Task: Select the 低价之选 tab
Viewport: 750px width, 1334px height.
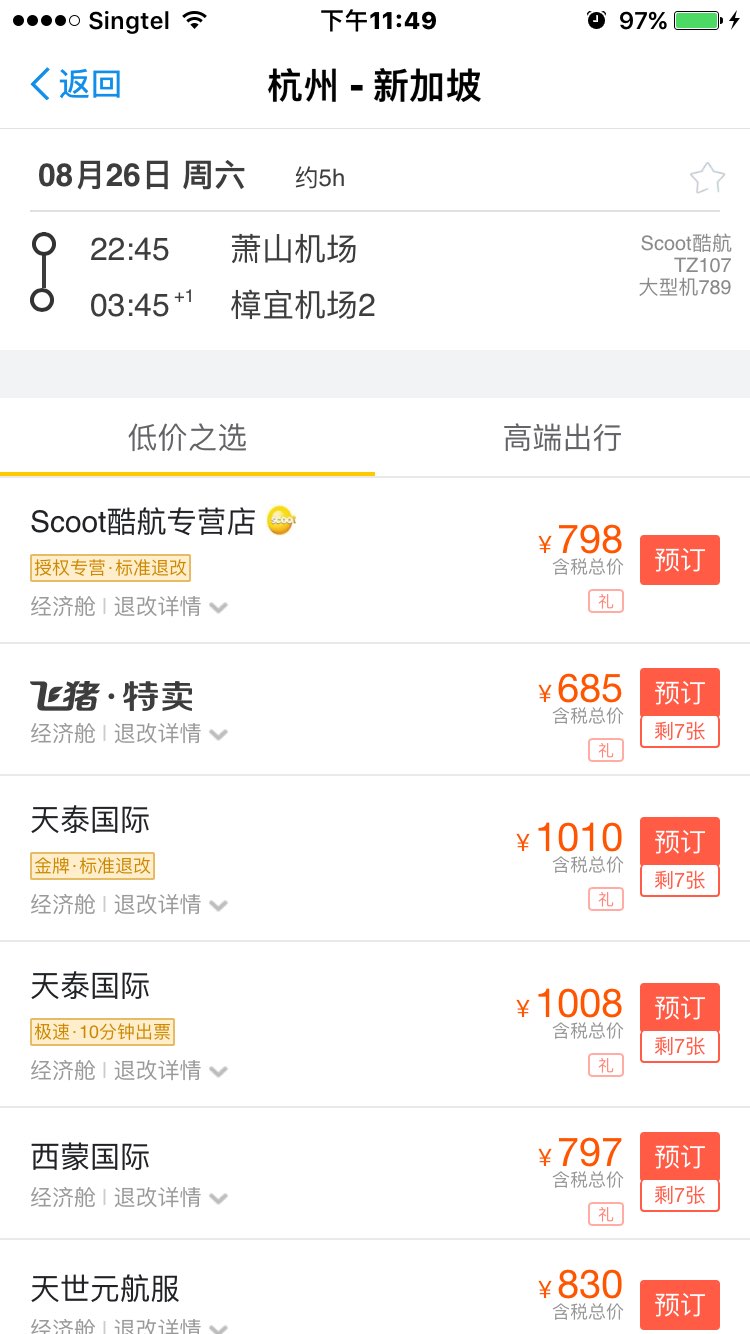Action: click(x=187, y=437)
